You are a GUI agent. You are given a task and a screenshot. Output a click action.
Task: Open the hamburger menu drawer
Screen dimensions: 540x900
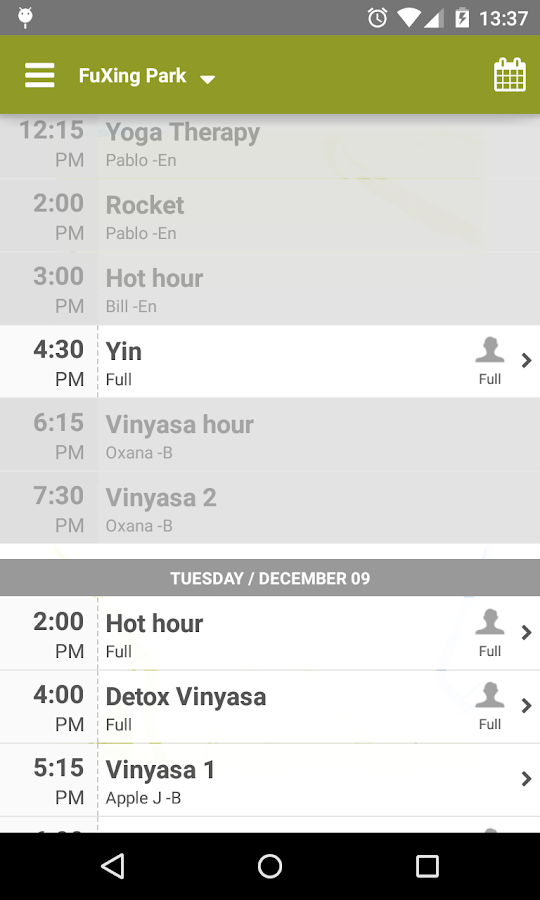(40, 75)
